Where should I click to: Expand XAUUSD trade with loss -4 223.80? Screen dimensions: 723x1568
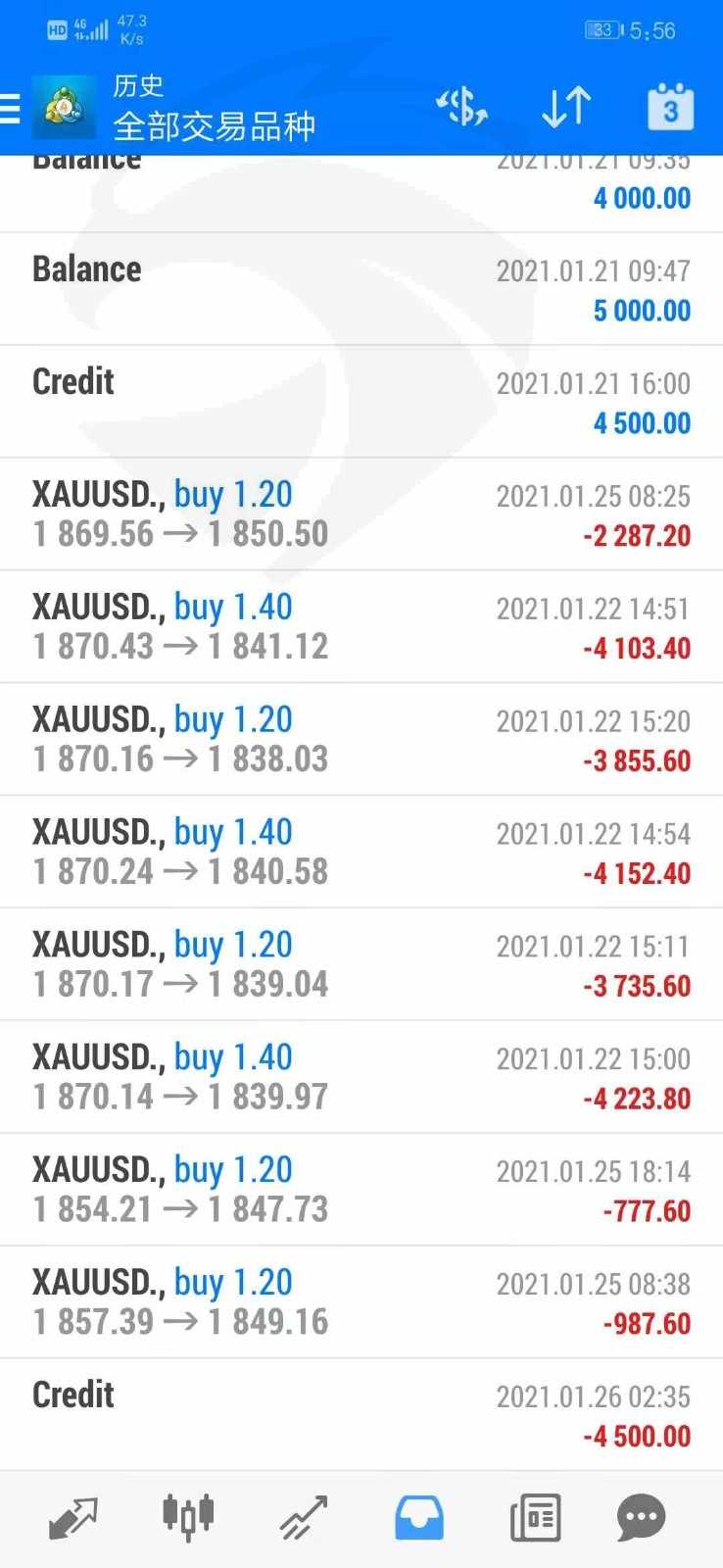[x=361, y=1078]
